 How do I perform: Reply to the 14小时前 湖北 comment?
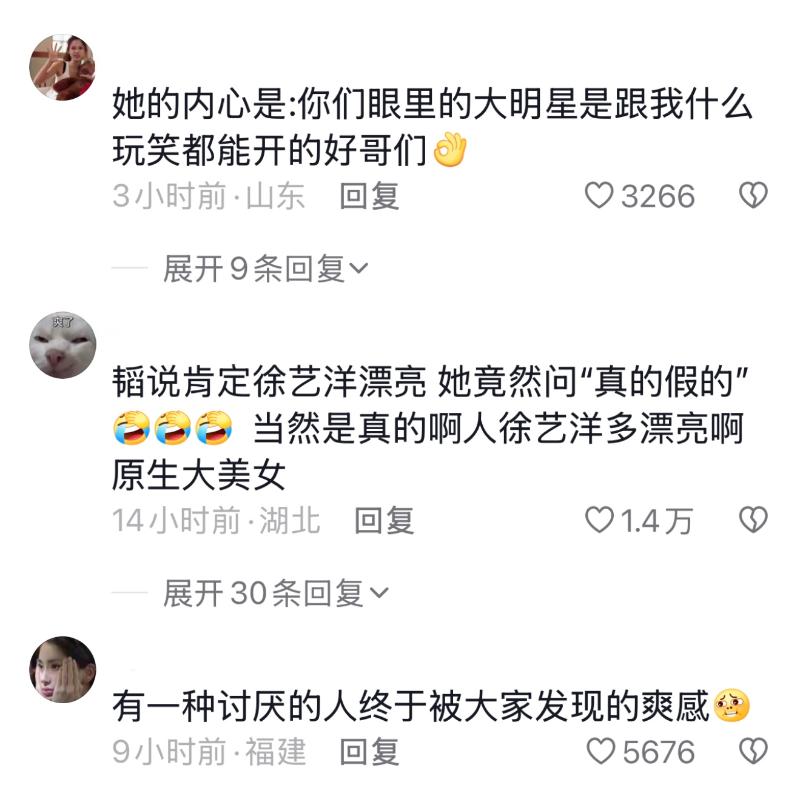tap(384, 520)
